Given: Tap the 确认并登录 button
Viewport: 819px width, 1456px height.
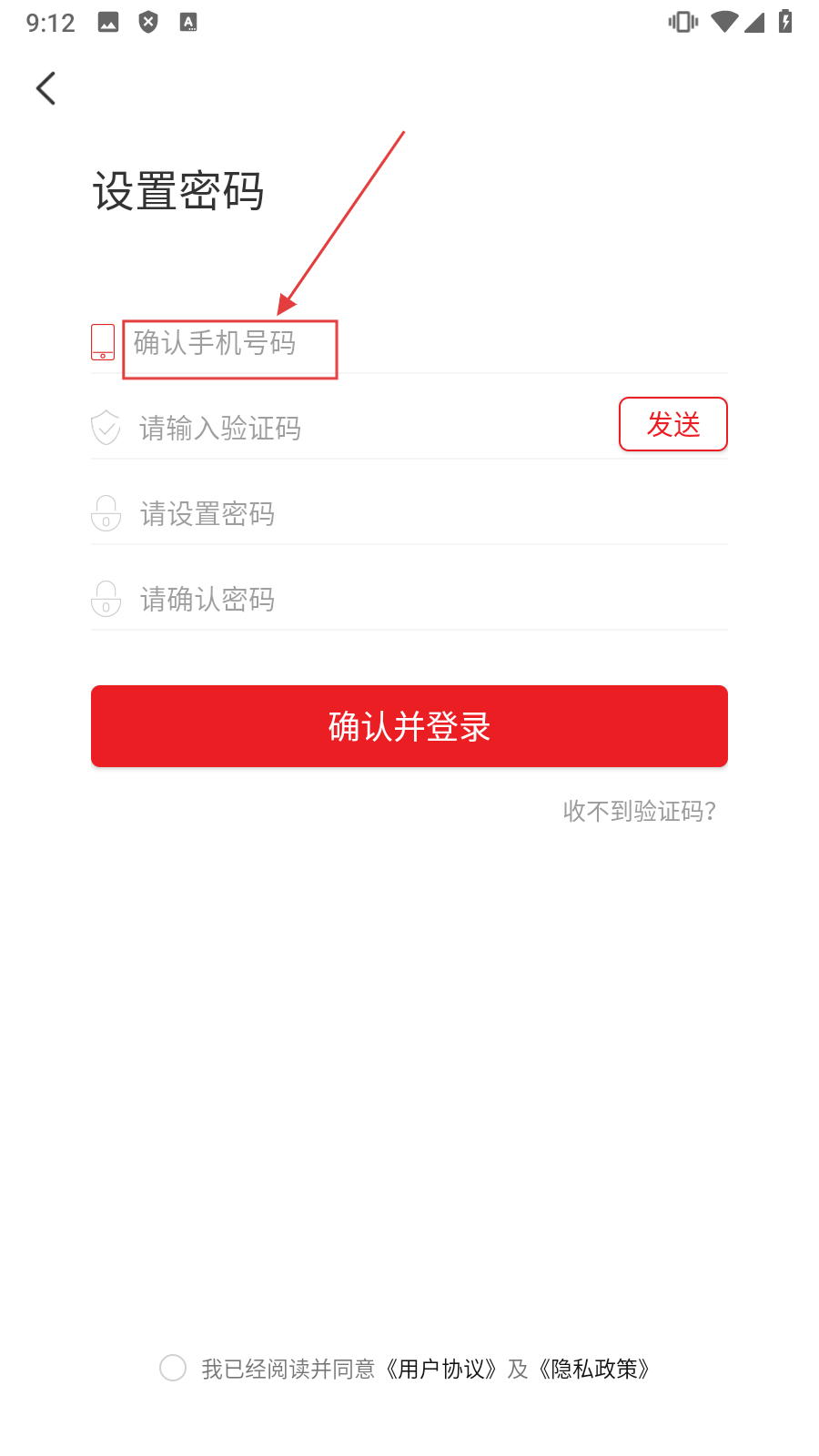Looking at the screenshot, I should pyautogui.click(x=409, y=726).
